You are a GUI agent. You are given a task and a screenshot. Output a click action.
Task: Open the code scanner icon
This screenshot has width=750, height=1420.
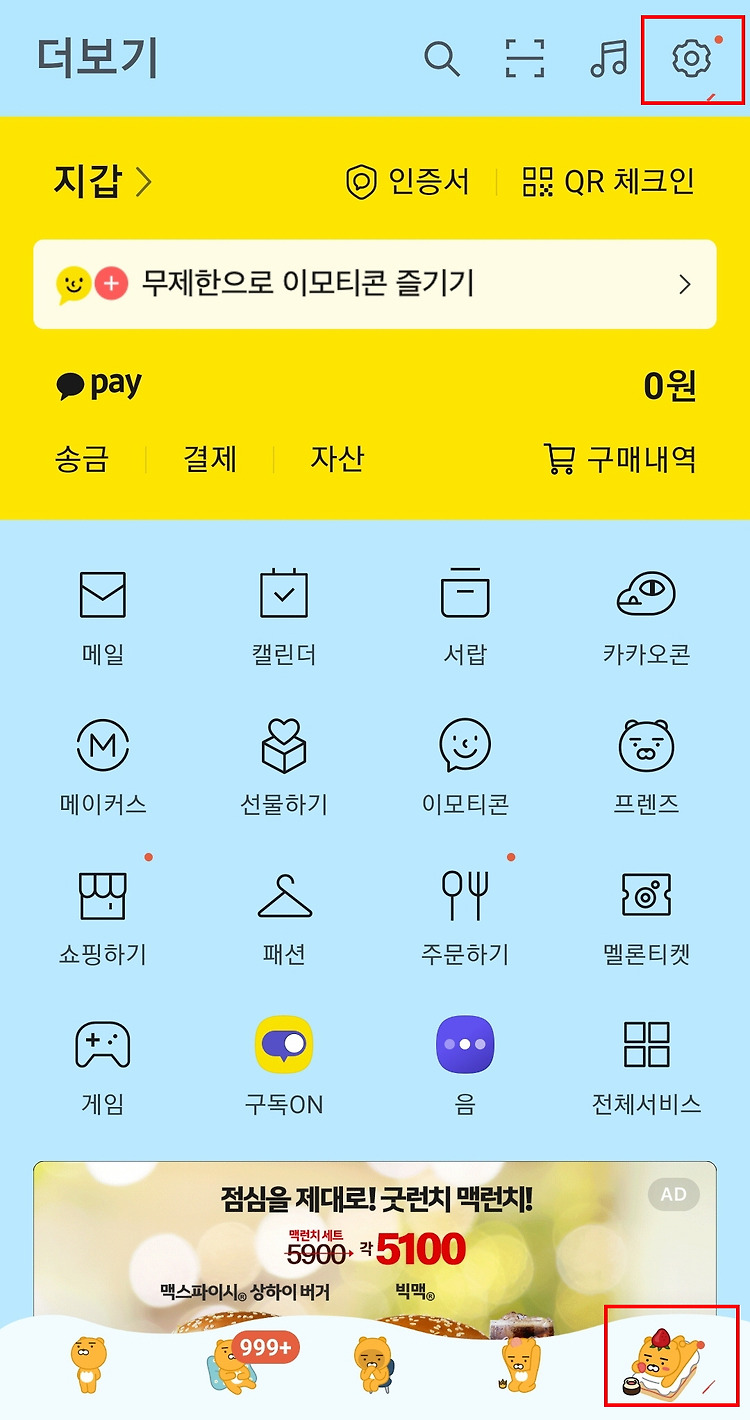tap(525, 59)
